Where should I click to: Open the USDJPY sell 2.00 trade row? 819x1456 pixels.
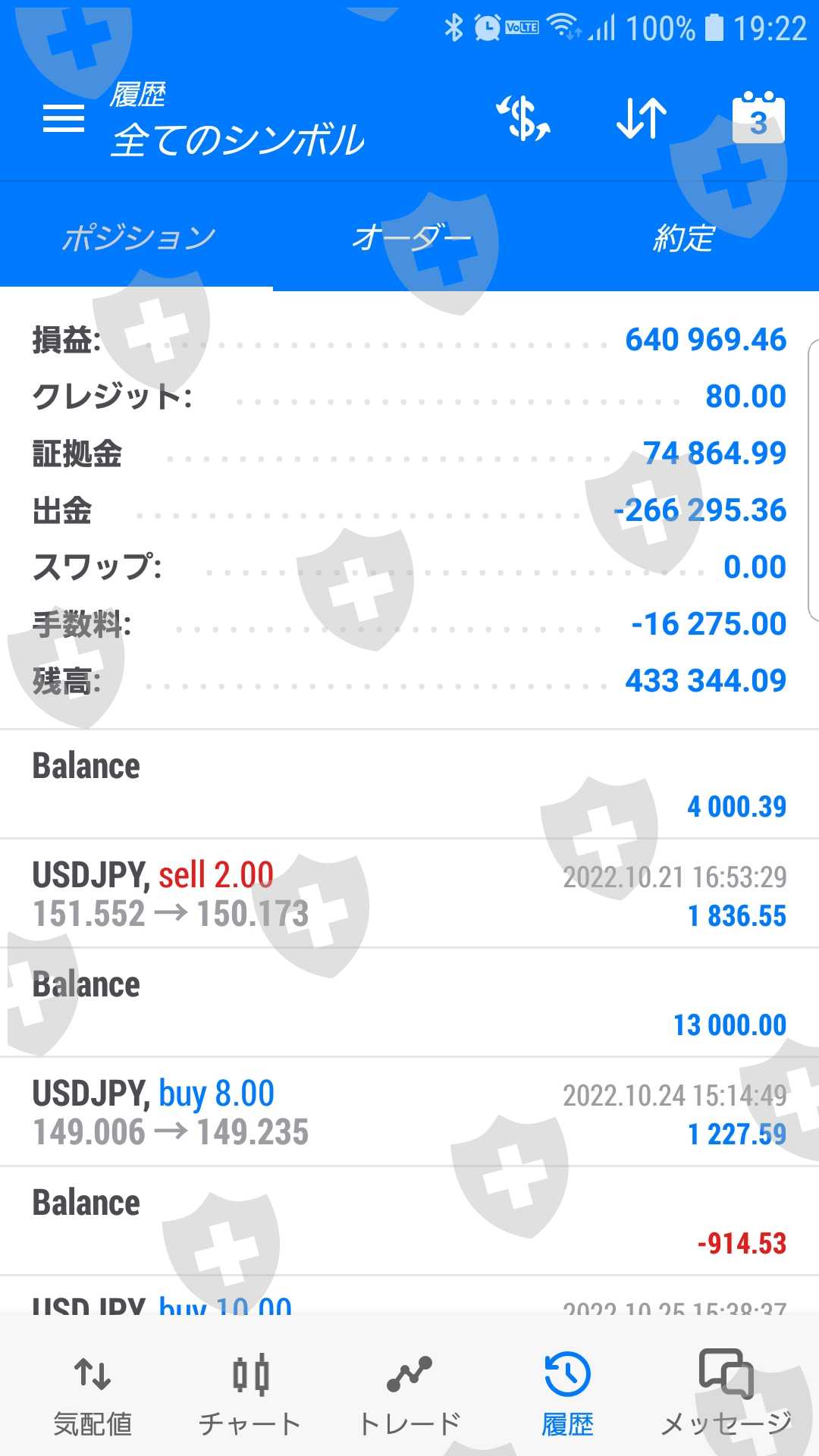[409, 893]
